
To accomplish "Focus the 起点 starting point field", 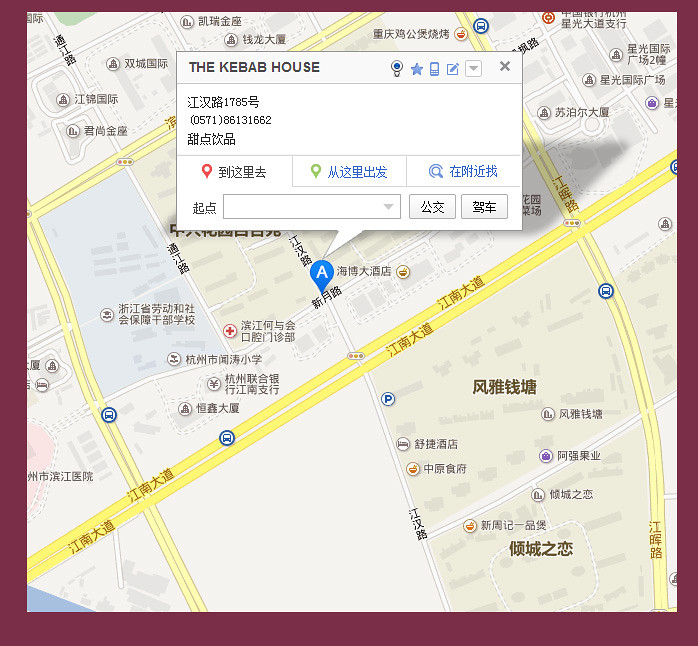I will click(x=303, y=207).
